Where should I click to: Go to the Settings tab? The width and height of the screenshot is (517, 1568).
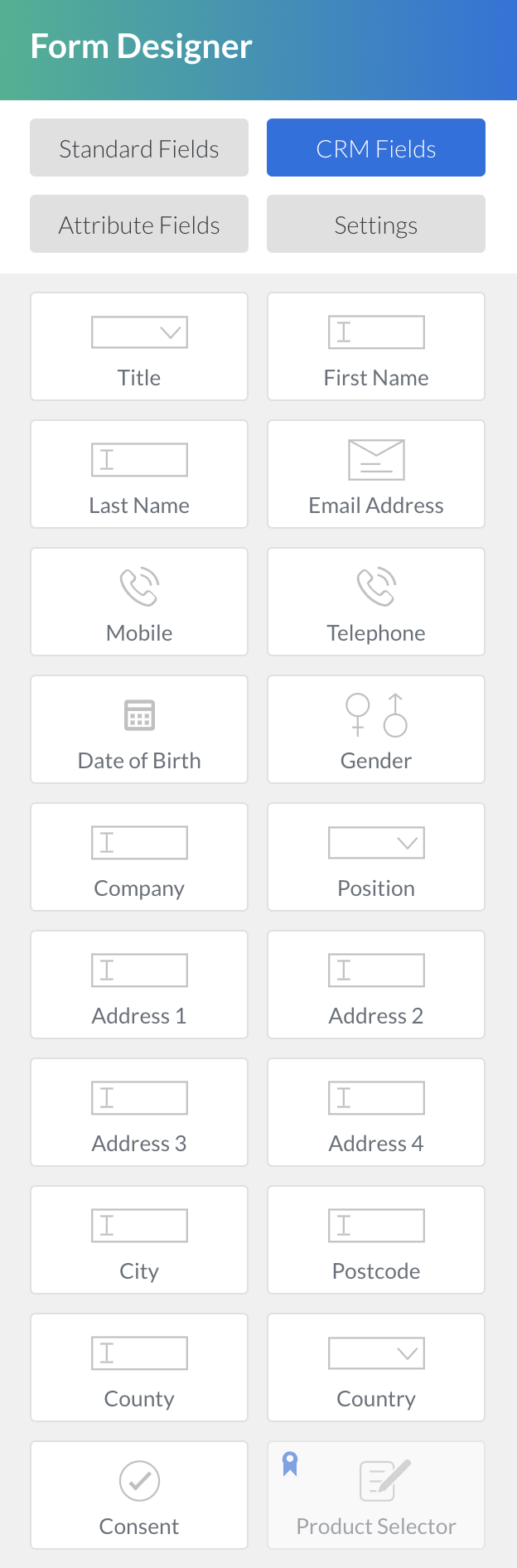[376, 225]
